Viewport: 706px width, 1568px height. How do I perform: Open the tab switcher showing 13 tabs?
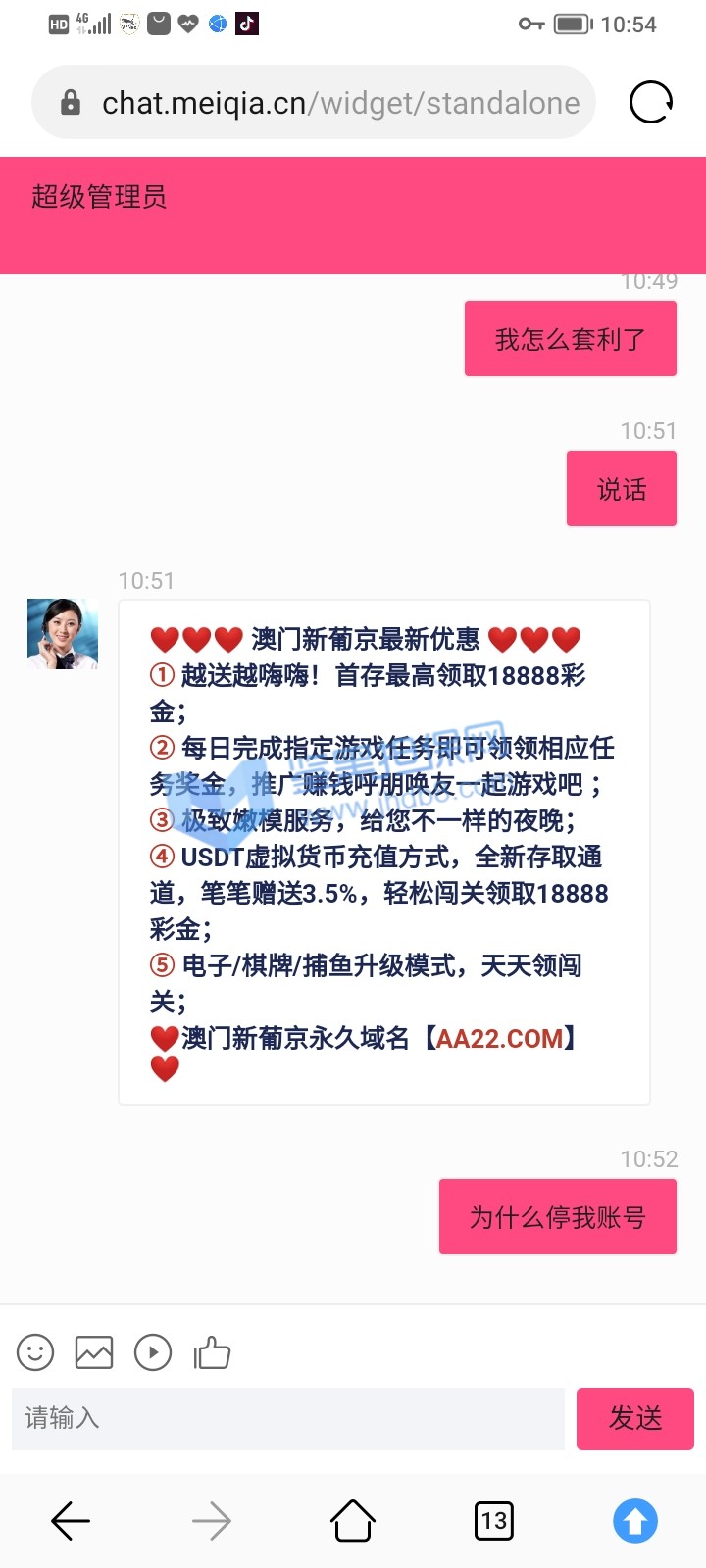(x=494, y=1521)
